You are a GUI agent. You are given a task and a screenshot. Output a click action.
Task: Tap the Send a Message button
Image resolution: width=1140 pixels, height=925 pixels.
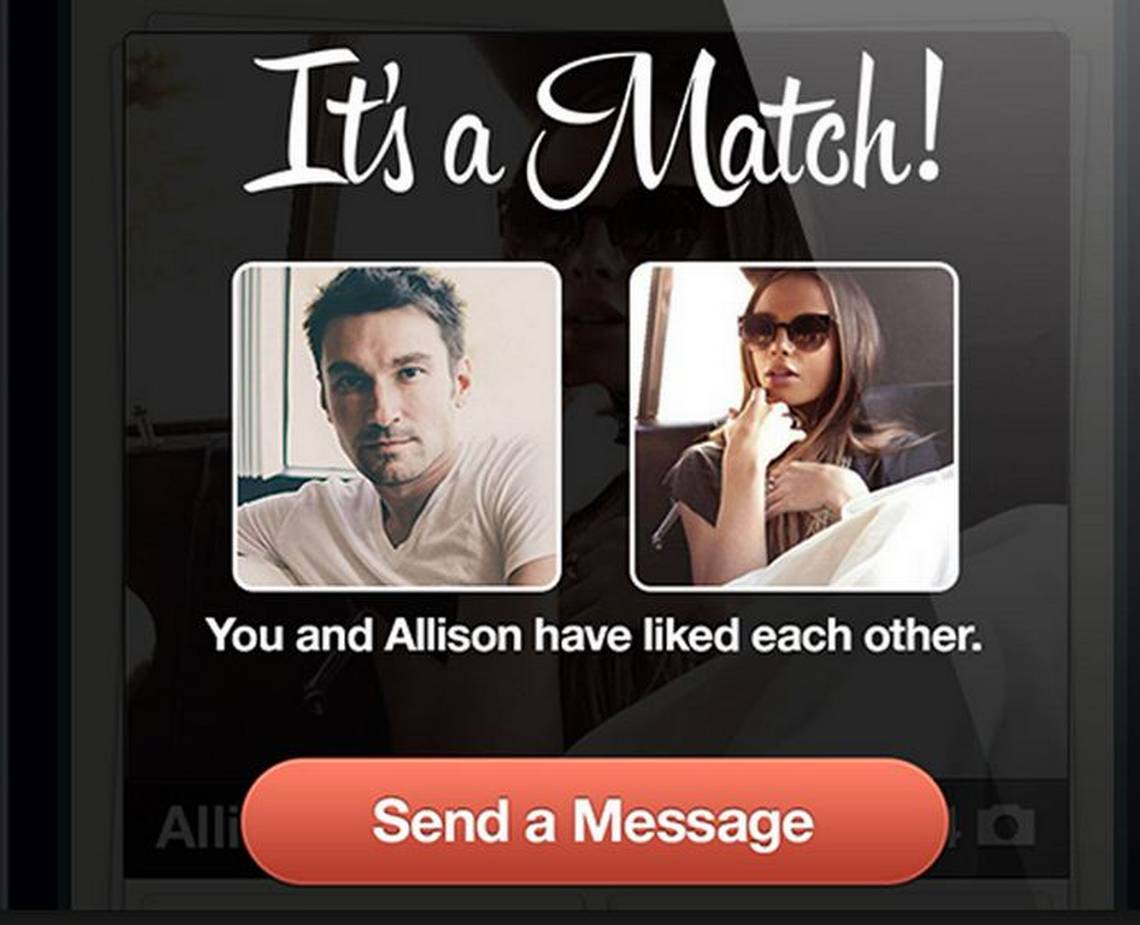pos(594,820)
